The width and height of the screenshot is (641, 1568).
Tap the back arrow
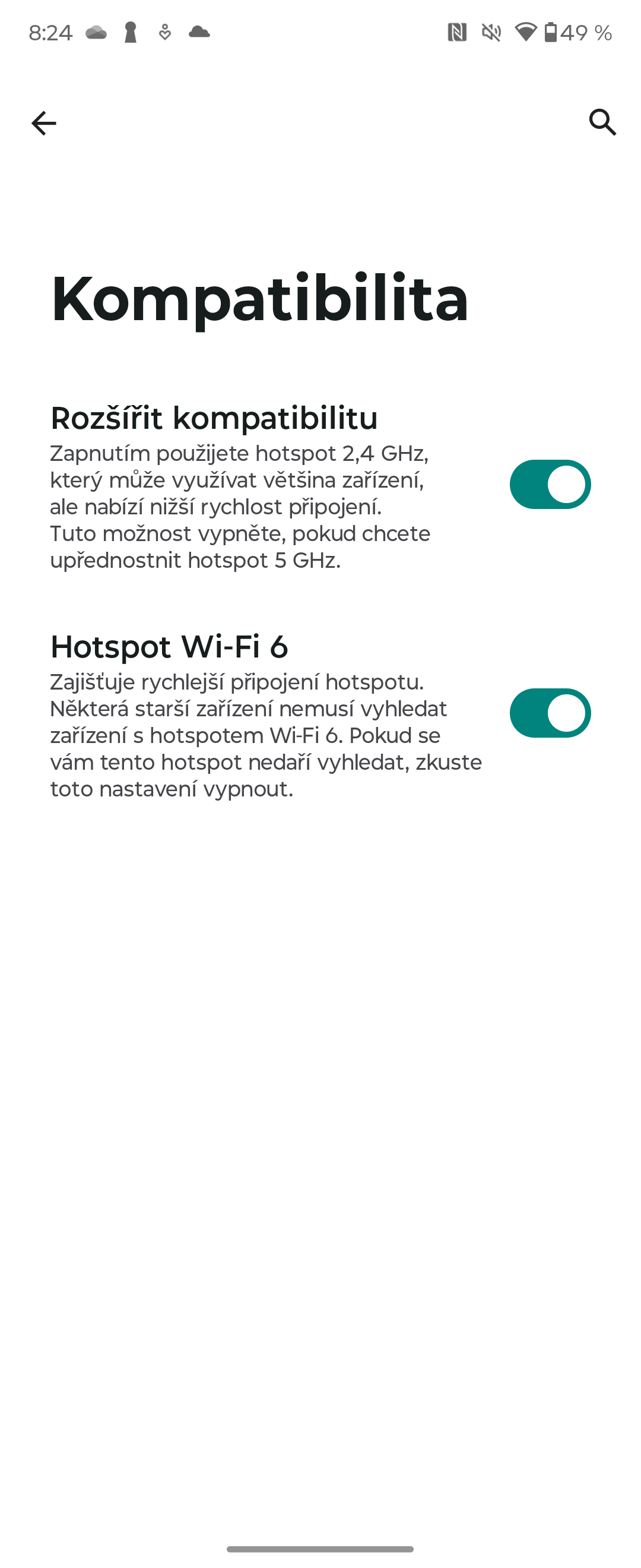(43, 122)
